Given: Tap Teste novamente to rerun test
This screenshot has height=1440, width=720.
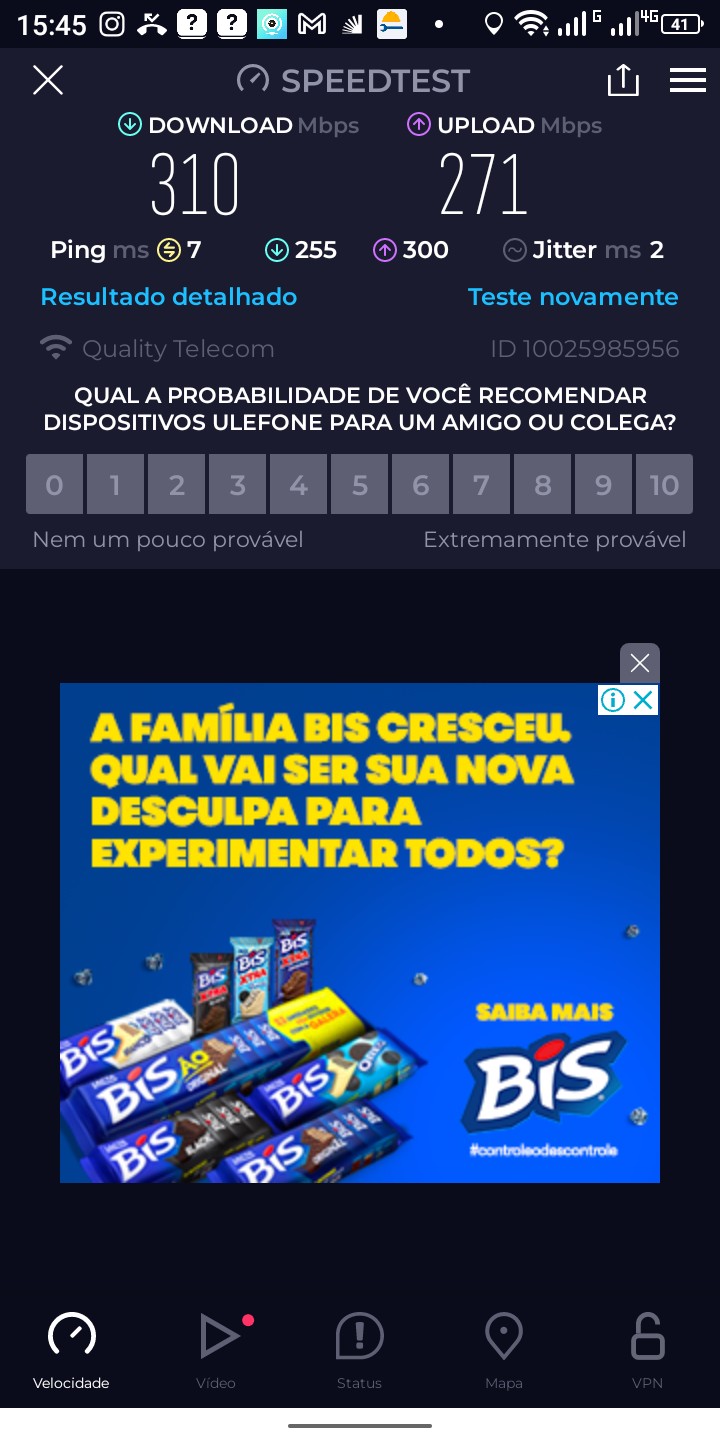Looking at the screenshot, I should [x=573, y=297].
